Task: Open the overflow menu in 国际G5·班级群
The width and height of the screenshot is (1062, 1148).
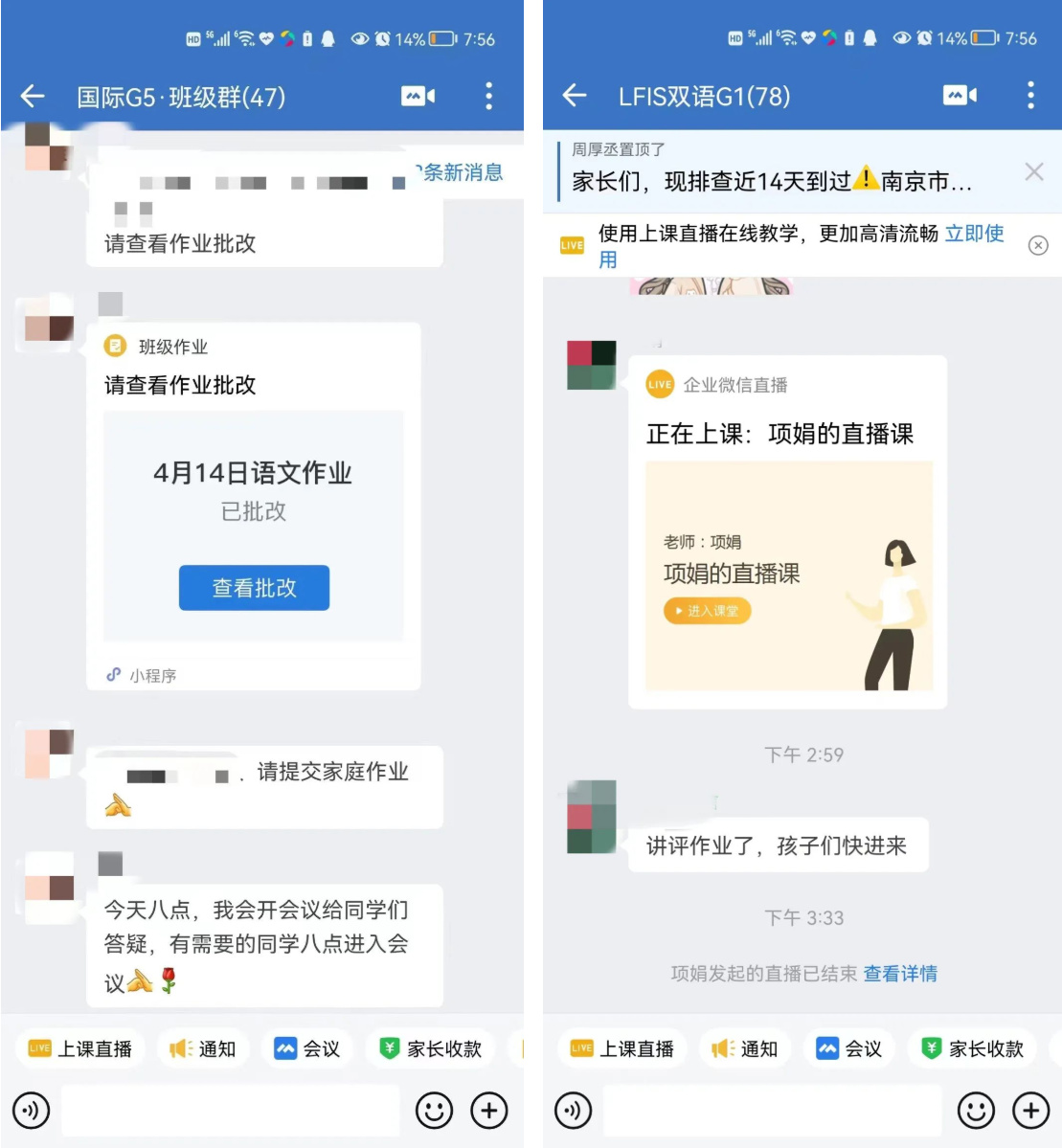Action: coord(488,96)
